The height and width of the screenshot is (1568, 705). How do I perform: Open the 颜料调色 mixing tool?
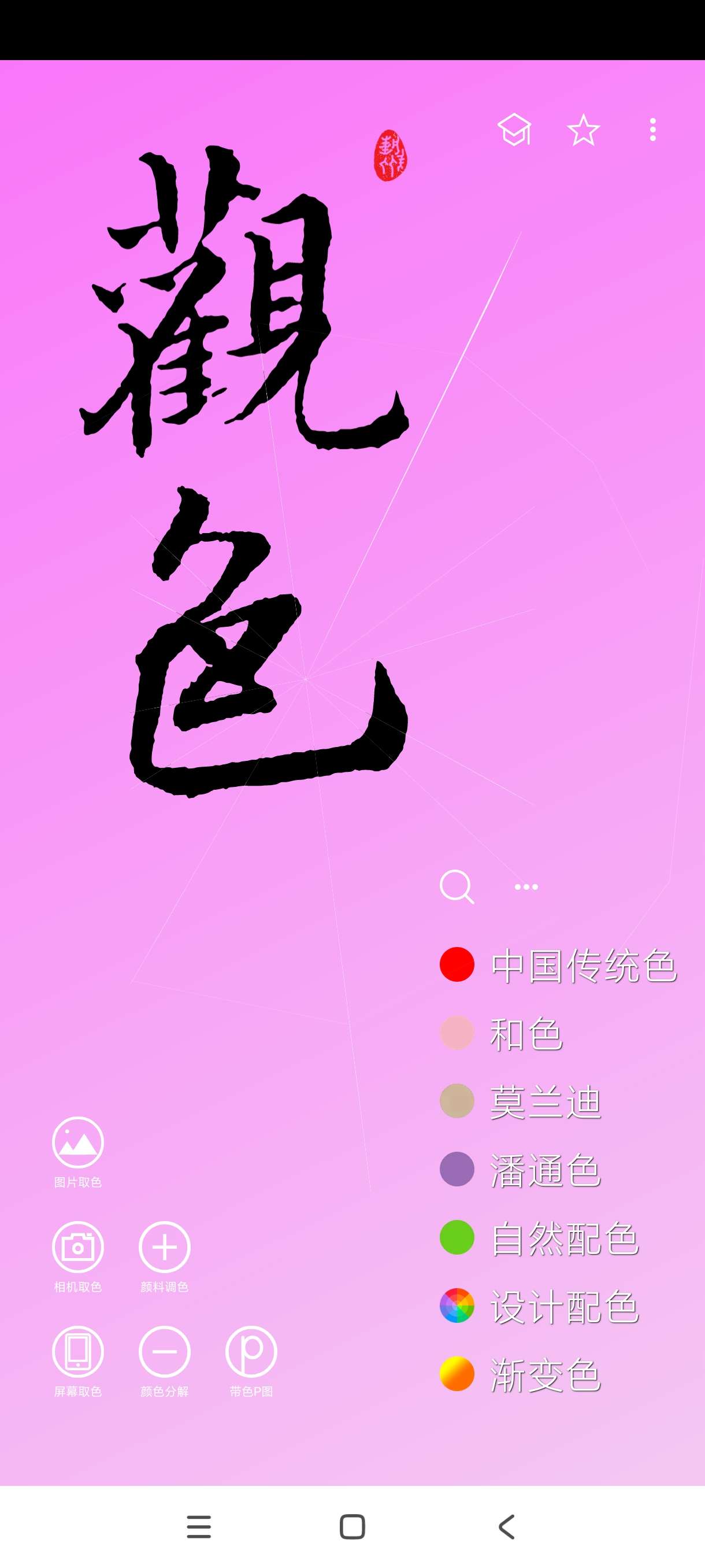point(164,1247)
